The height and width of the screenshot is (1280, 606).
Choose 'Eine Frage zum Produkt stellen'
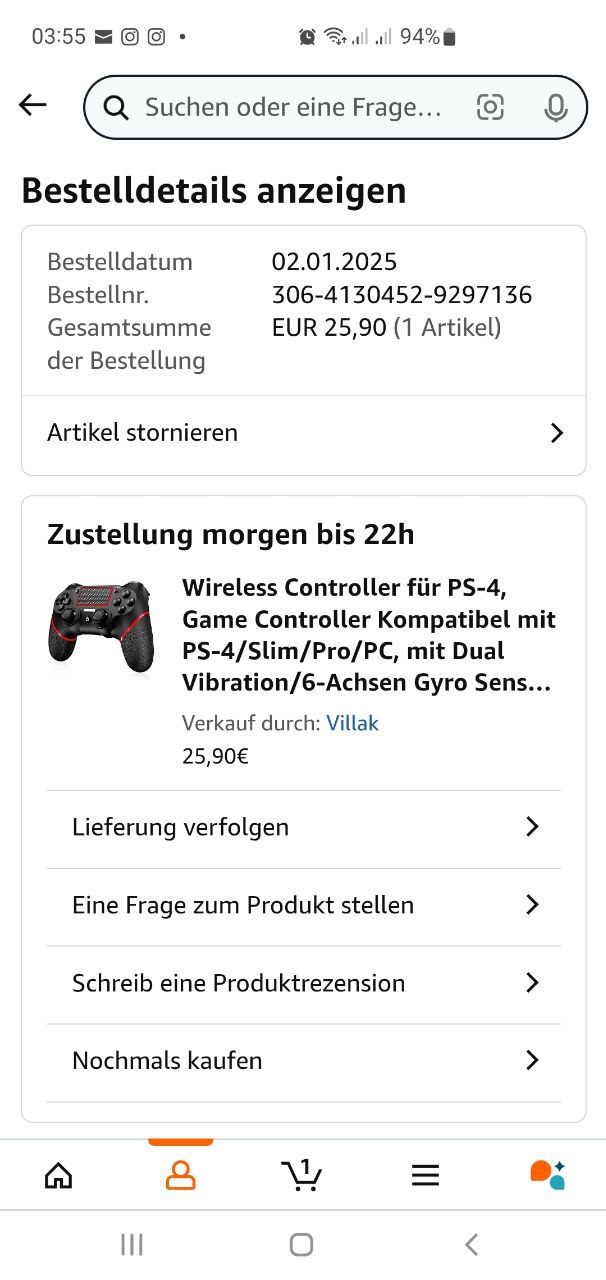pos(303,905)
